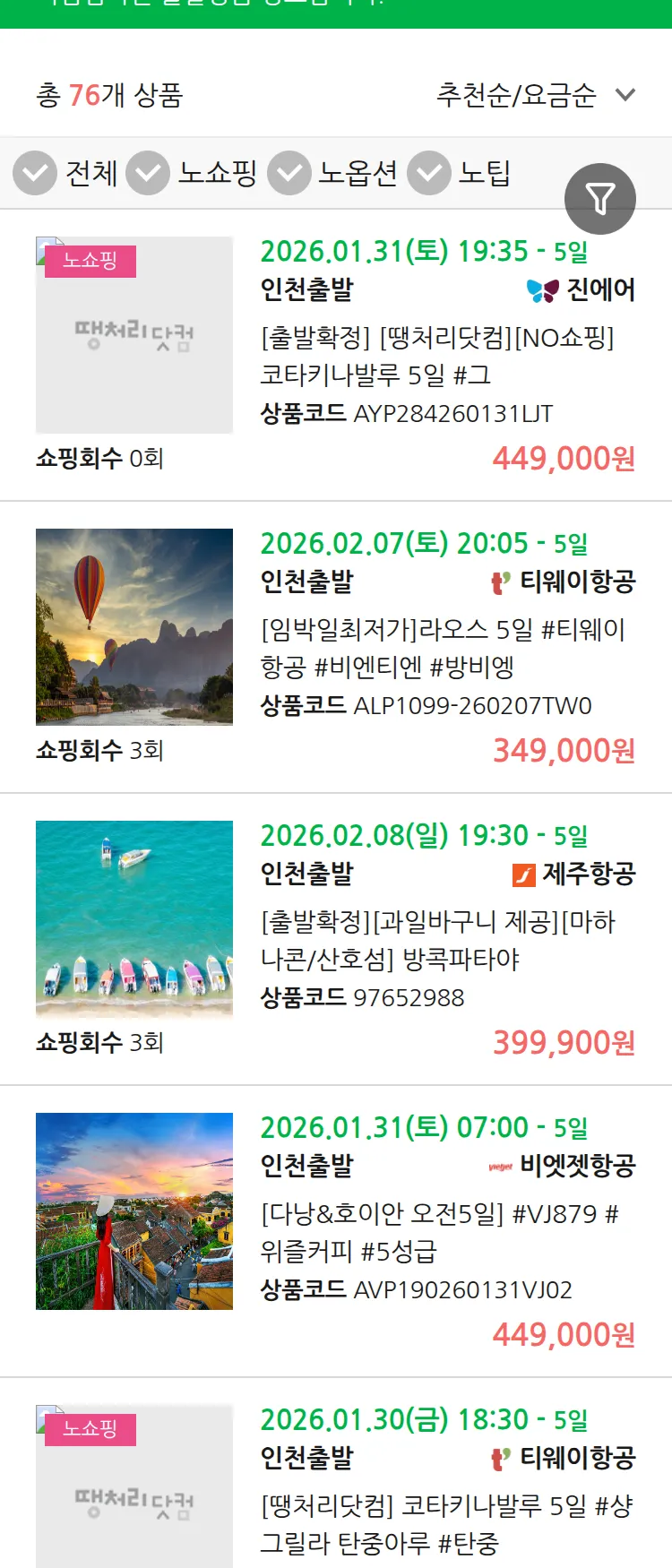This screenshot has height=1568, width=672.
Task: Click the 티웨이항공 airline logo
Action: (x=500, y=582)
